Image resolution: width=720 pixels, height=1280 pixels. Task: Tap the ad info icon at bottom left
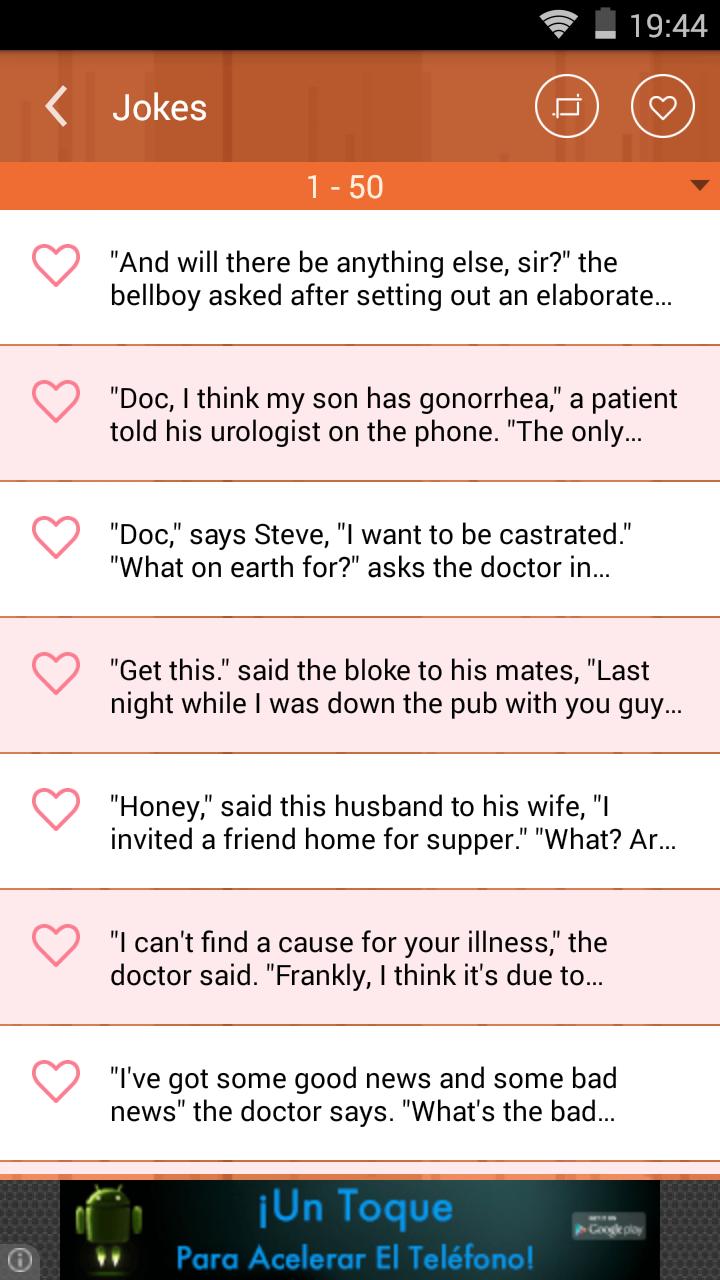[21, 1259]
